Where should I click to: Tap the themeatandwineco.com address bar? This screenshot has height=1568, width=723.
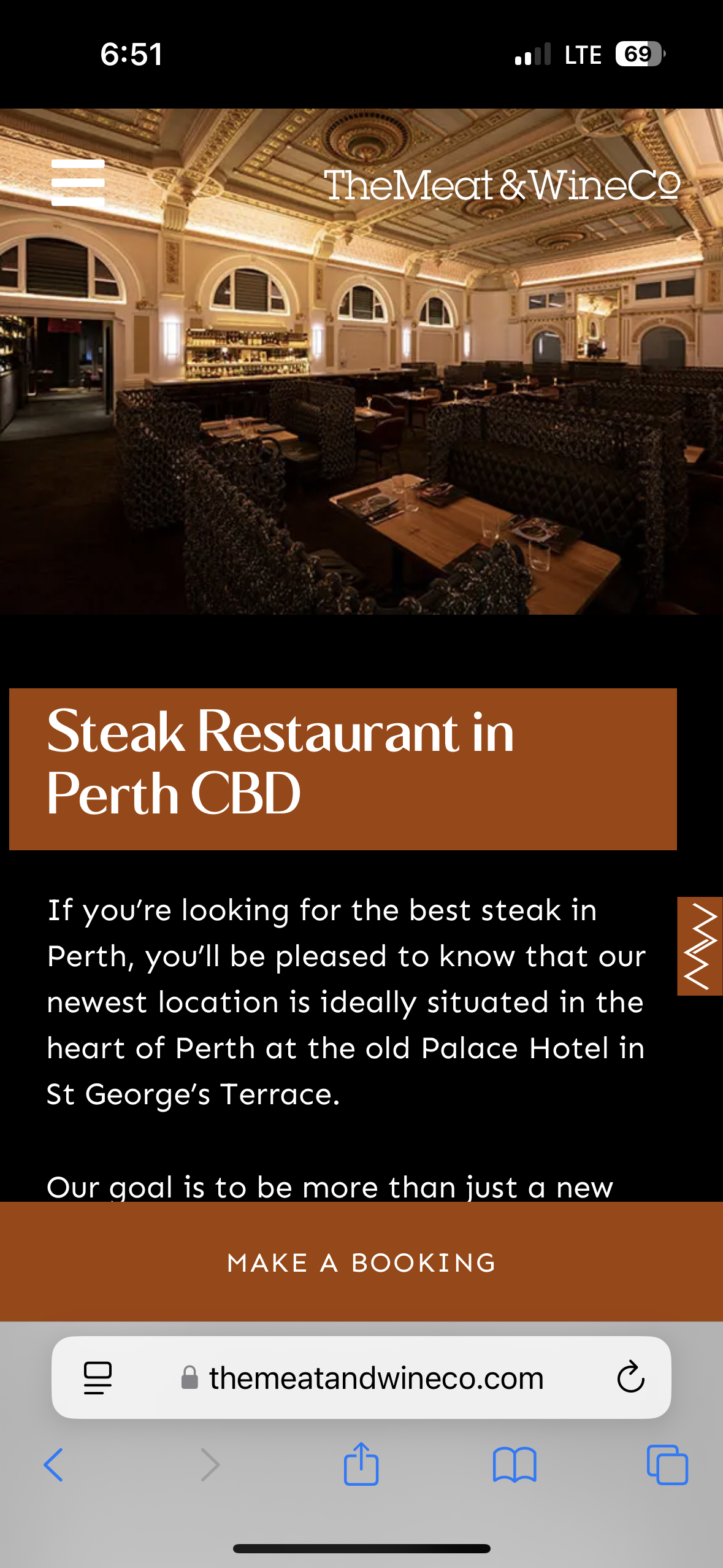[x=362, y=1378]
